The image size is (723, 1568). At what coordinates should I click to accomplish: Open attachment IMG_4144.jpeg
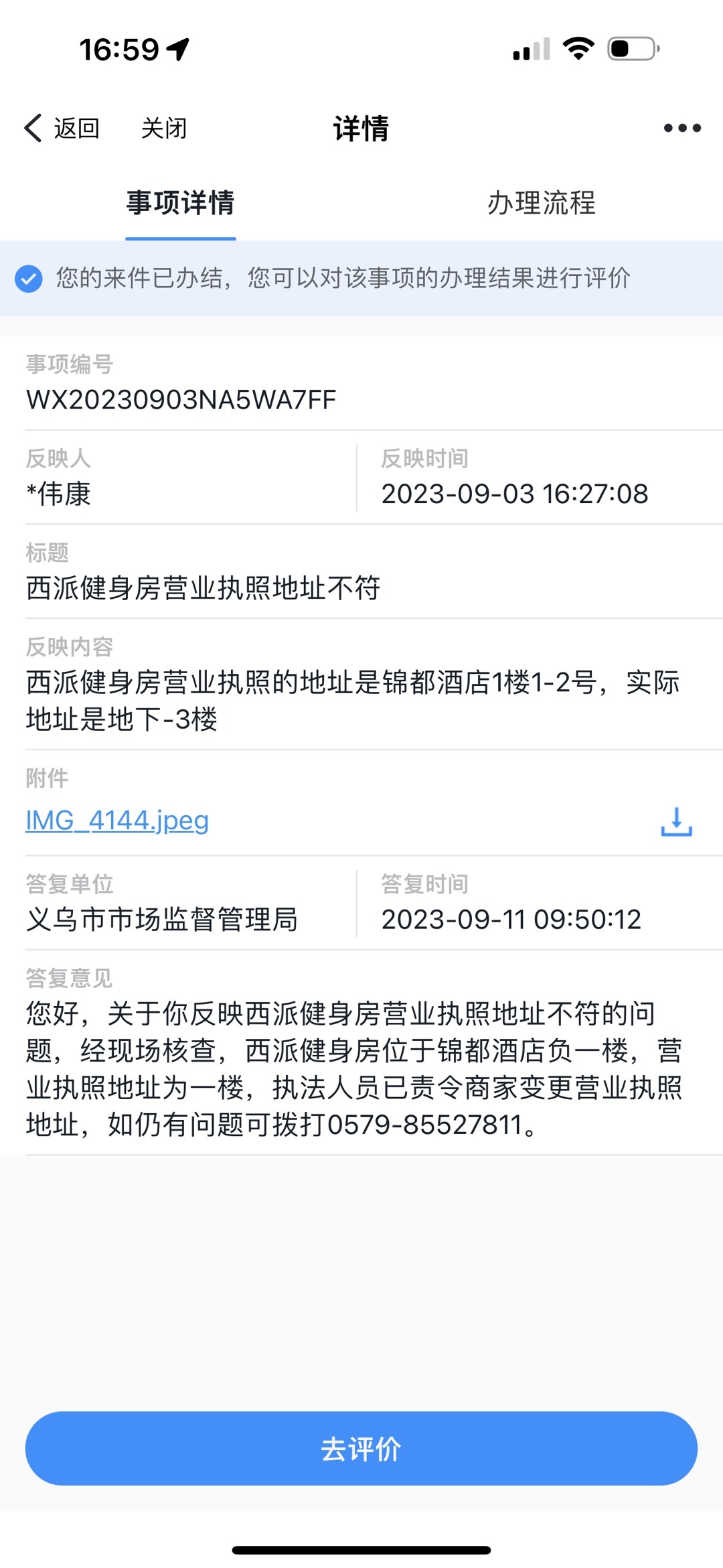[x=117, y=821]
